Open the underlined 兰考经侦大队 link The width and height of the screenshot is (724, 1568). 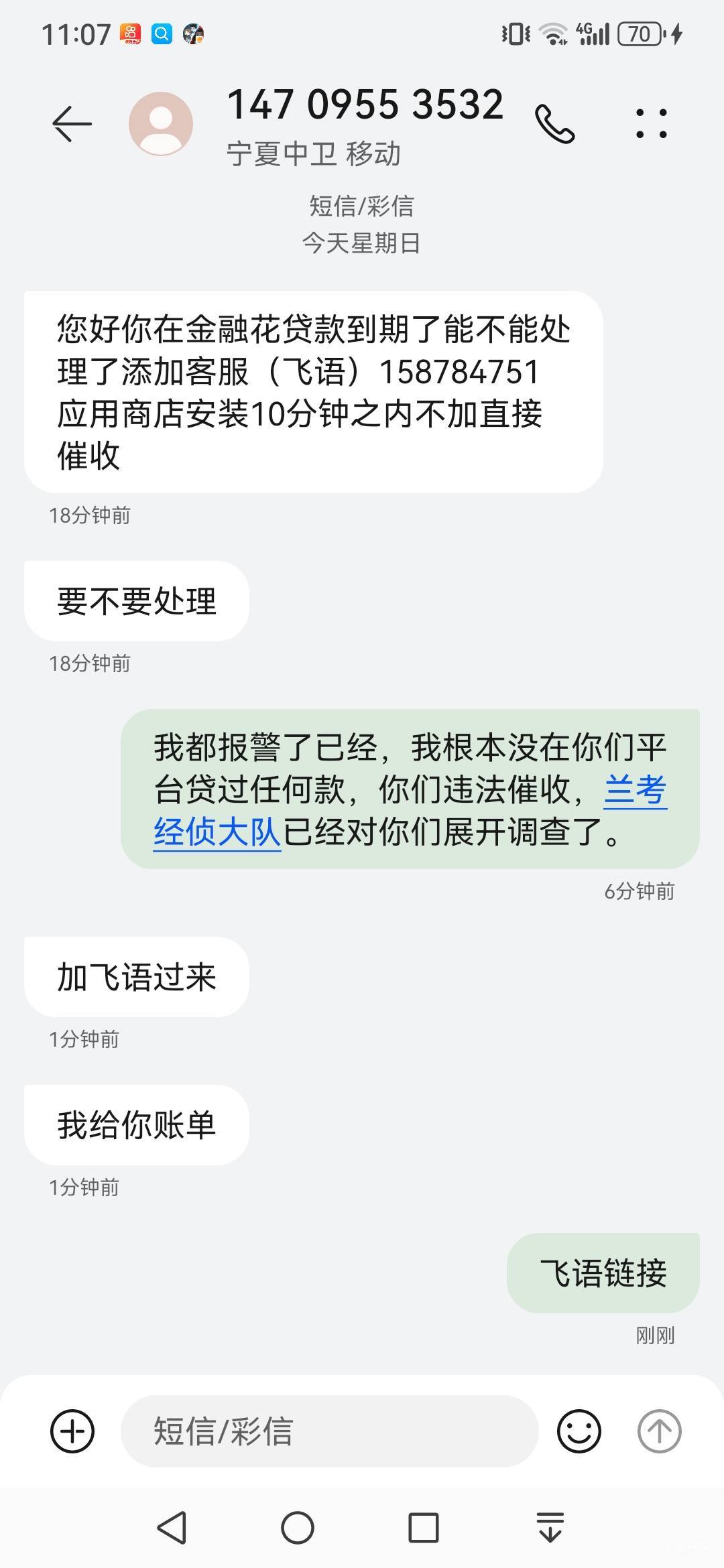[410, 811]
